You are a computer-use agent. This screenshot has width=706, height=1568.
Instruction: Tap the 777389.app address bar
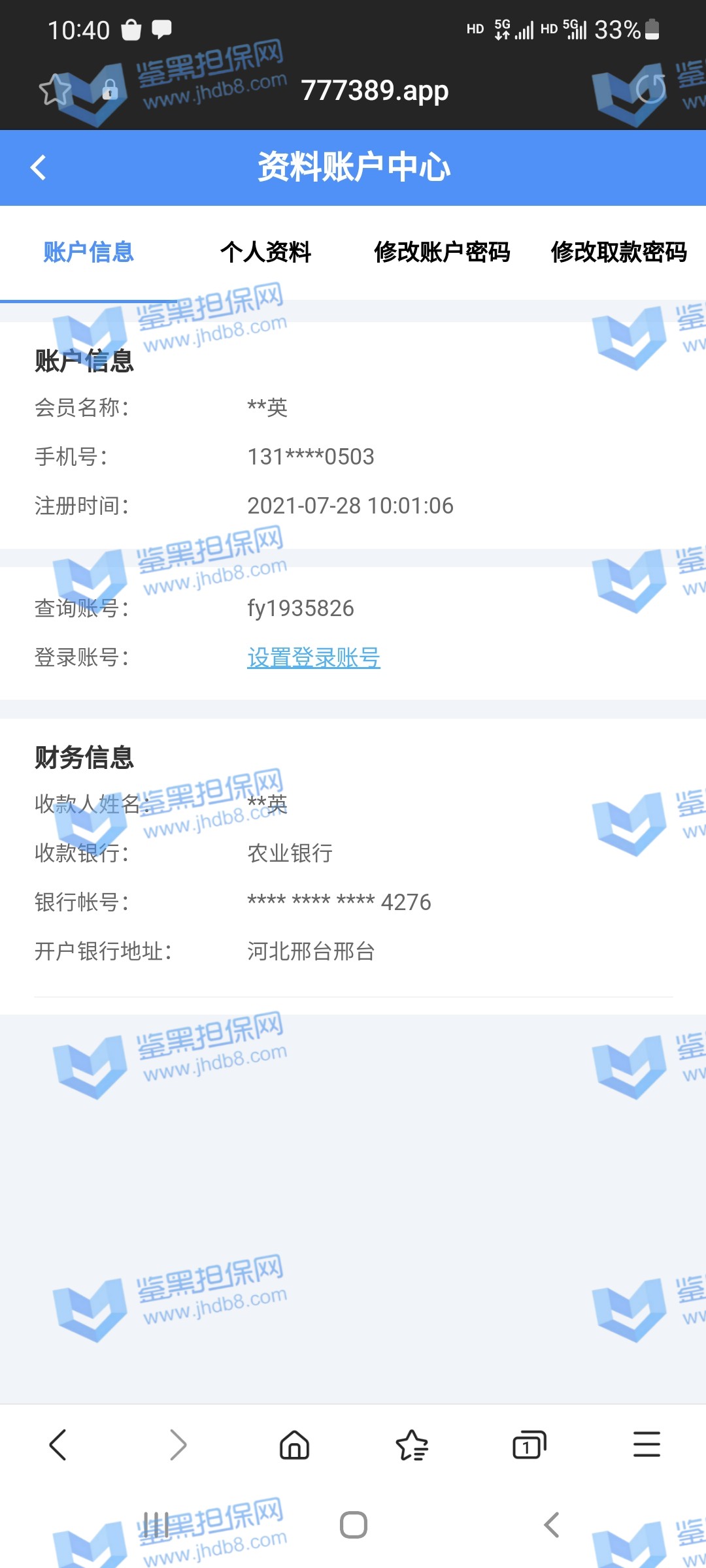pos(374,90)
